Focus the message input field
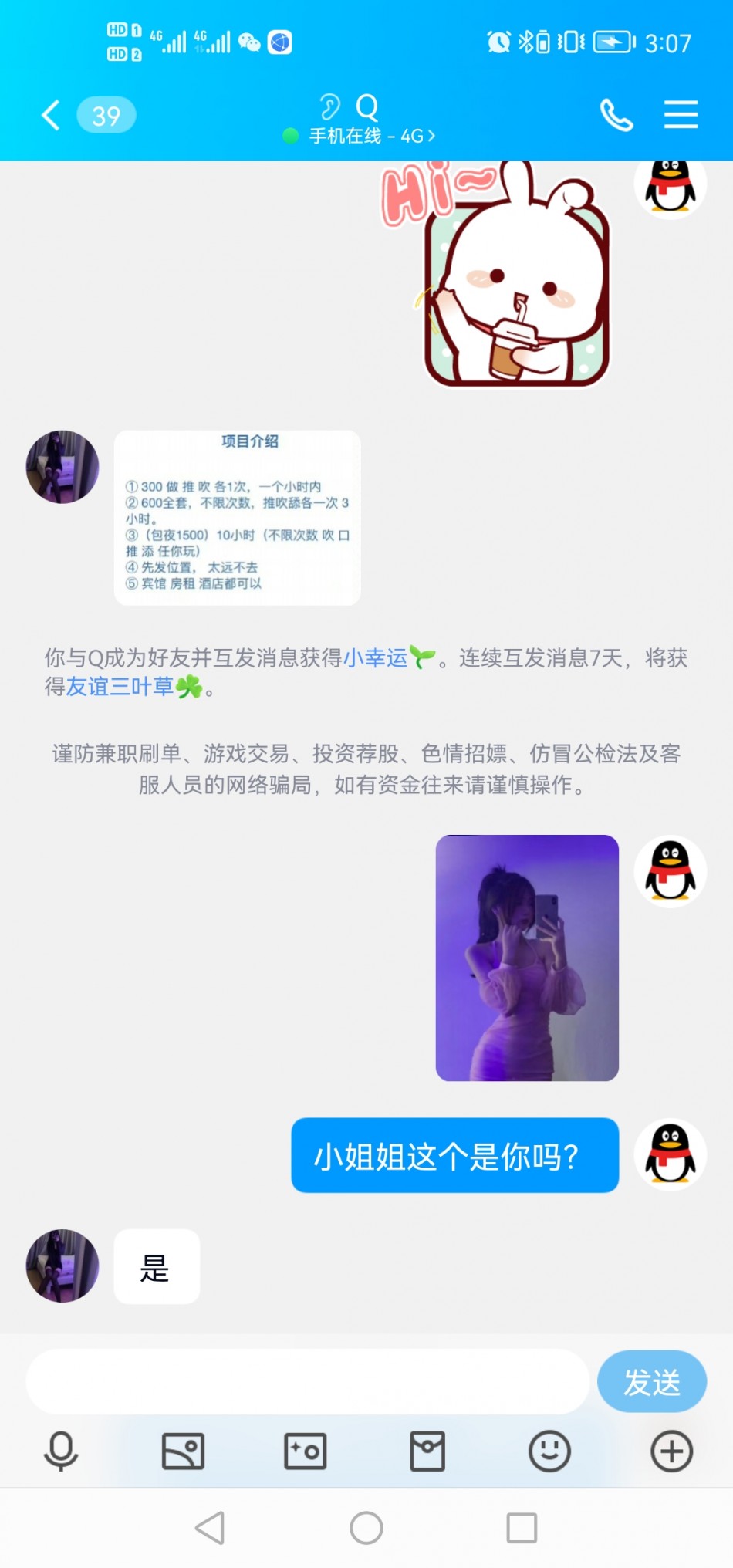This screenshot has height=1568, width=733. [x=307, y=1381]
